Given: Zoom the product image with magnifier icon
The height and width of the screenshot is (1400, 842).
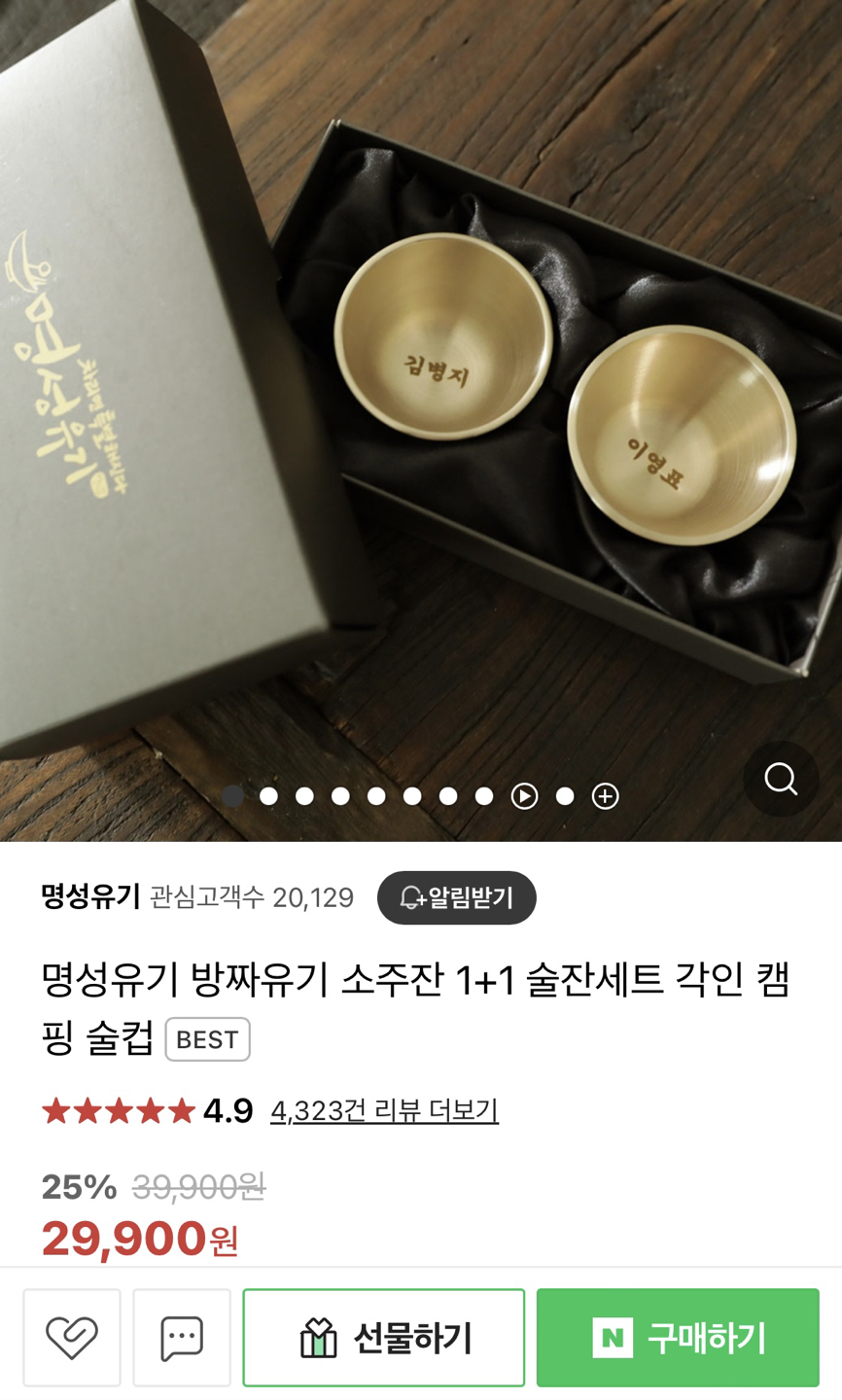Looking at the screenshot, I should click(x=781, y=779).
